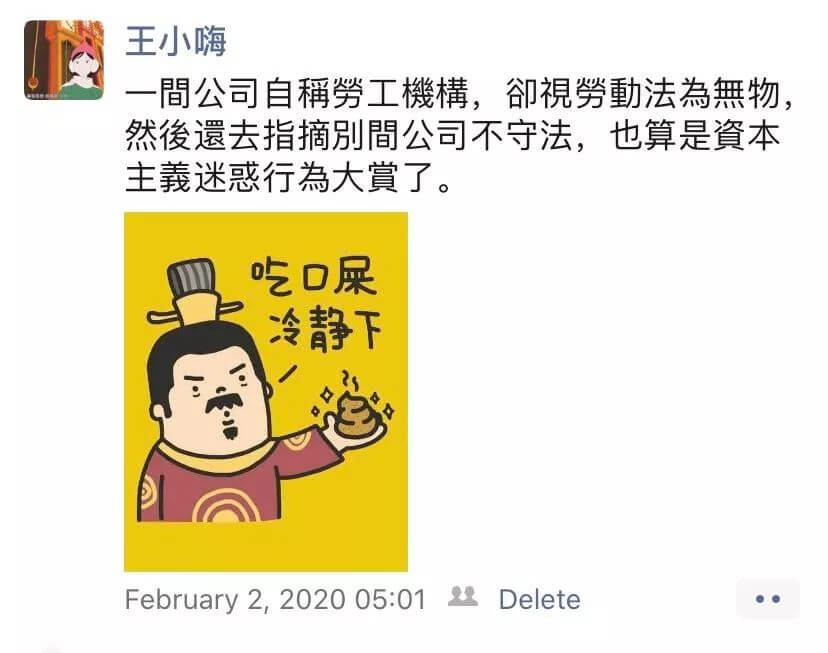This screenshot has width=828, height=653.
Task: Tap the username 王小嗨
Action: pyautogui.click(x=176, y=41)
